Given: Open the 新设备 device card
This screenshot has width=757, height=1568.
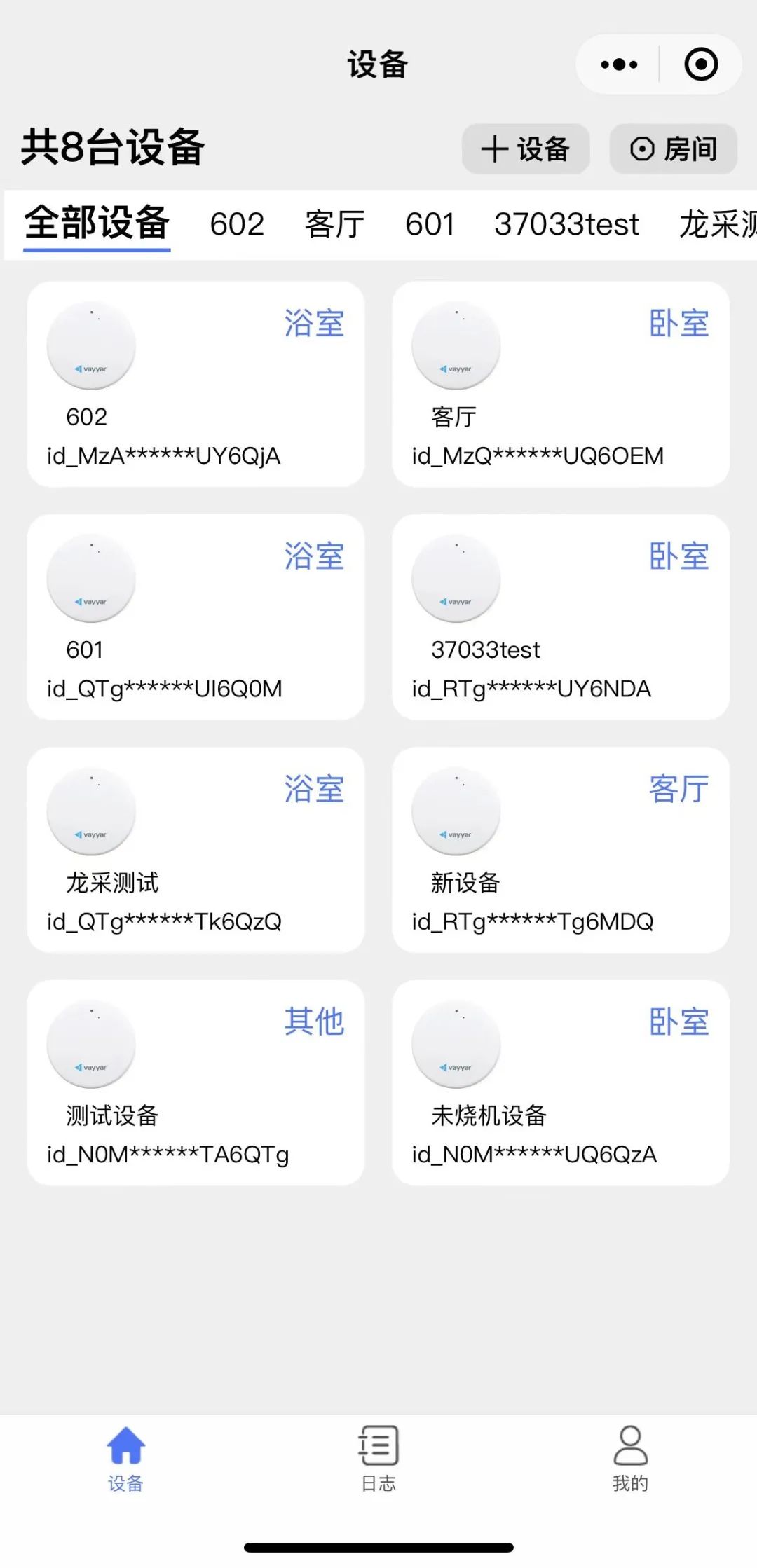Looking at the screenshot, I should [560, 850].
